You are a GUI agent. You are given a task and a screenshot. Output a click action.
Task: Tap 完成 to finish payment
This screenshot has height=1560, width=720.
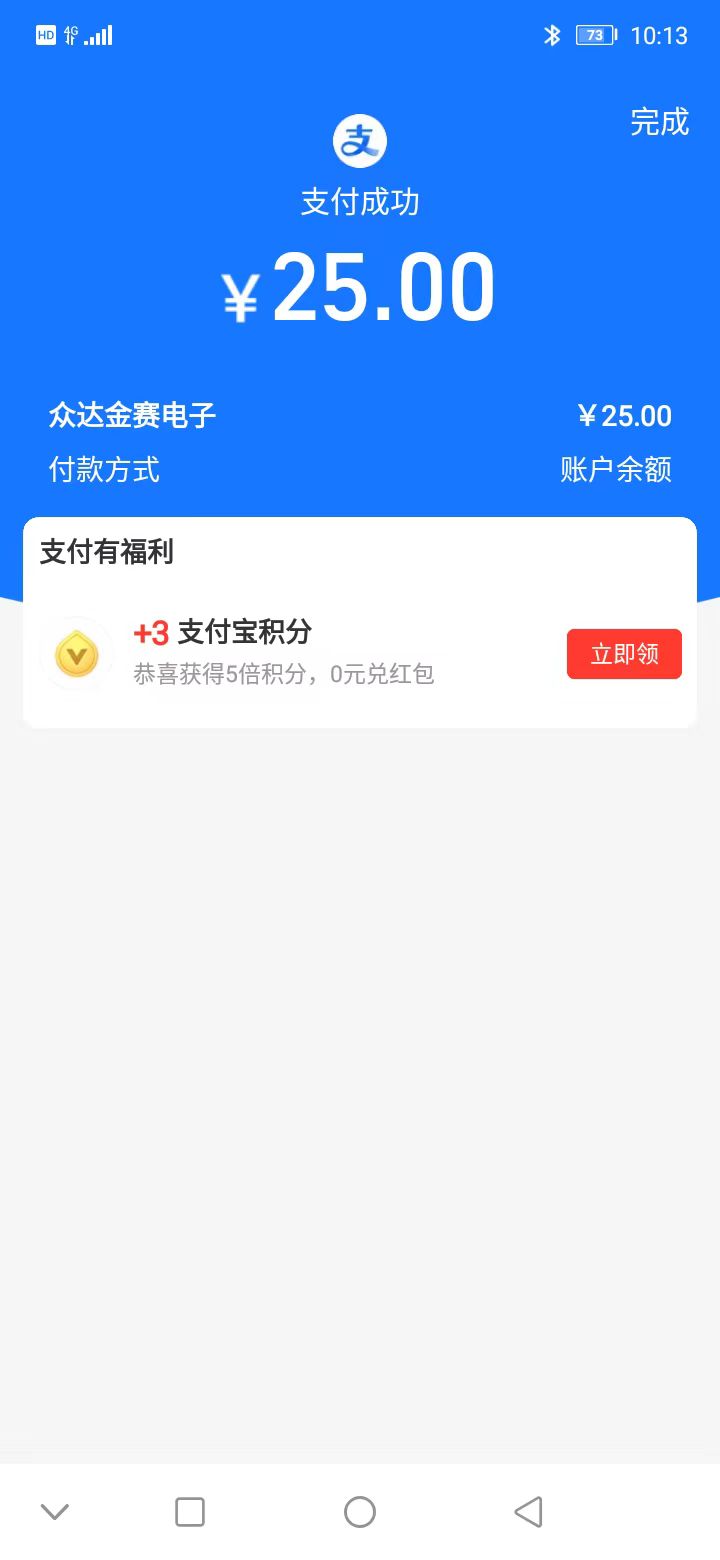659,122
